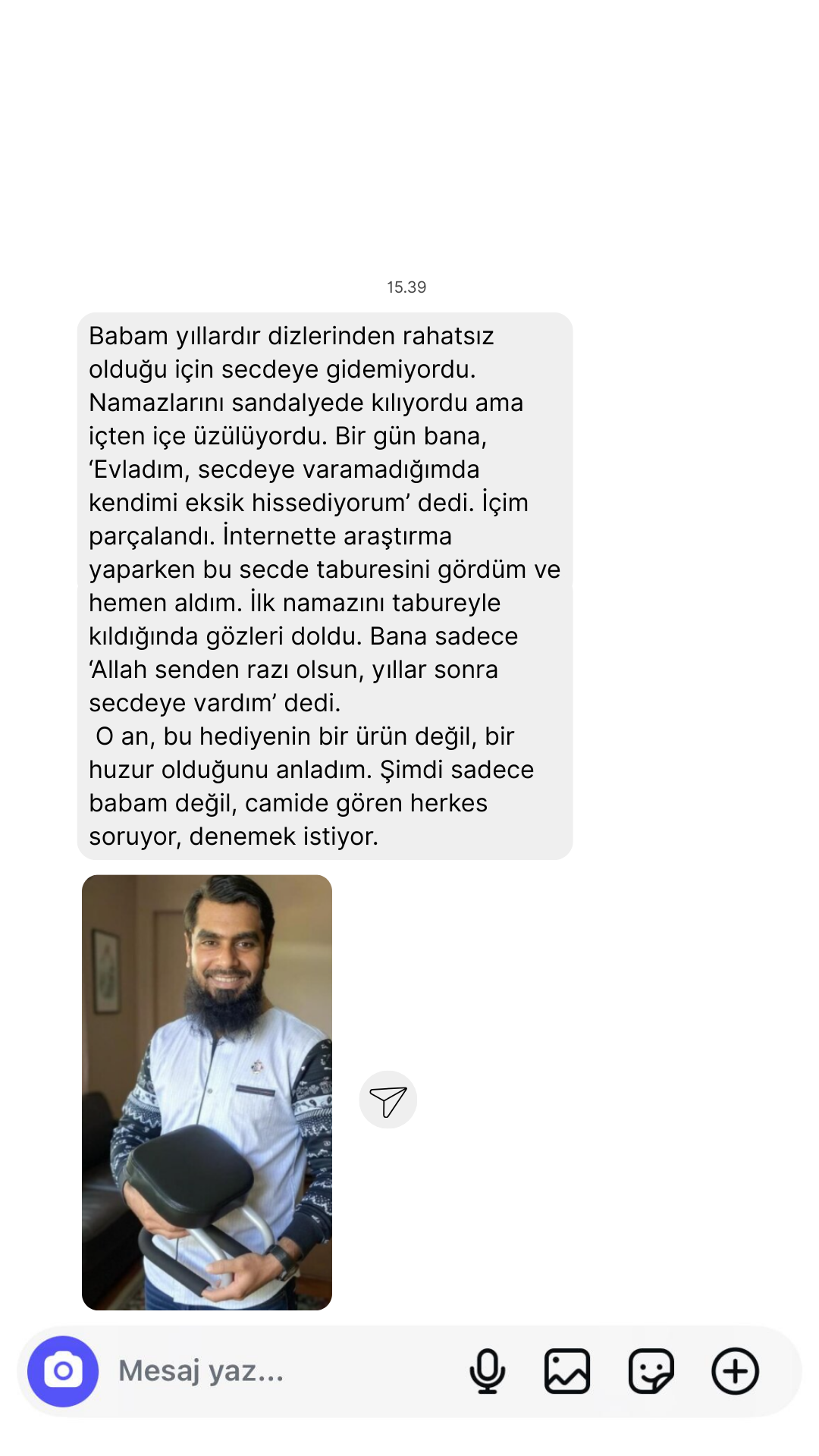Open the received photo of the man
Image resolution: width=819 pixels, height=1456 pixels.
[x=207, y=1092]
